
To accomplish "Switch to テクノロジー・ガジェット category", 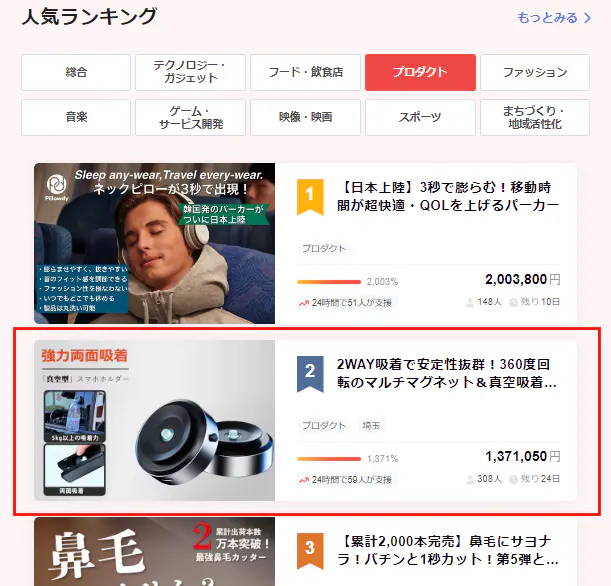I will click(190, 73).
